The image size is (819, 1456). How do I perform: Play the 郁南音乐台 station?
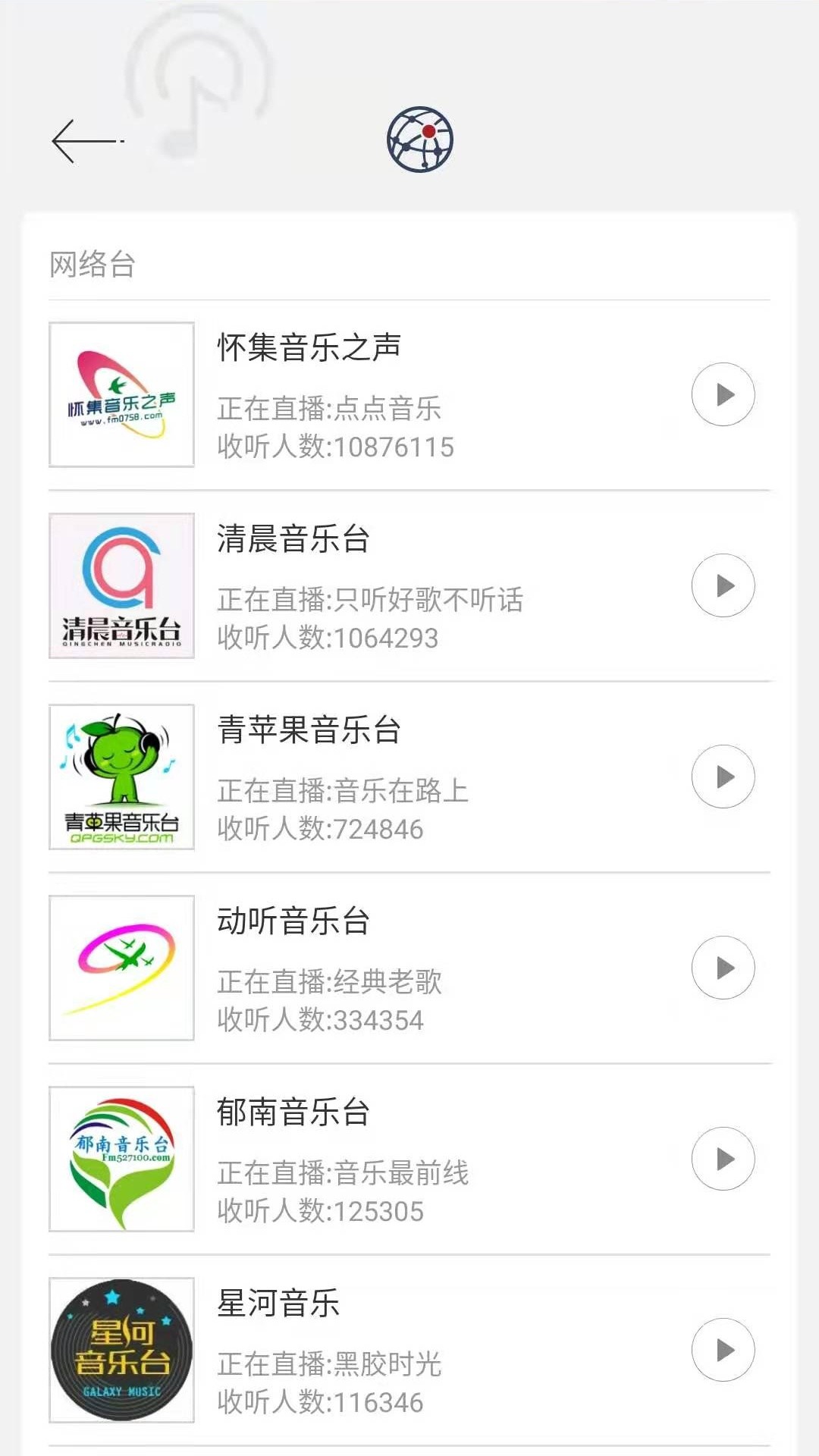pyautogui.click(x=722, y=1159)
